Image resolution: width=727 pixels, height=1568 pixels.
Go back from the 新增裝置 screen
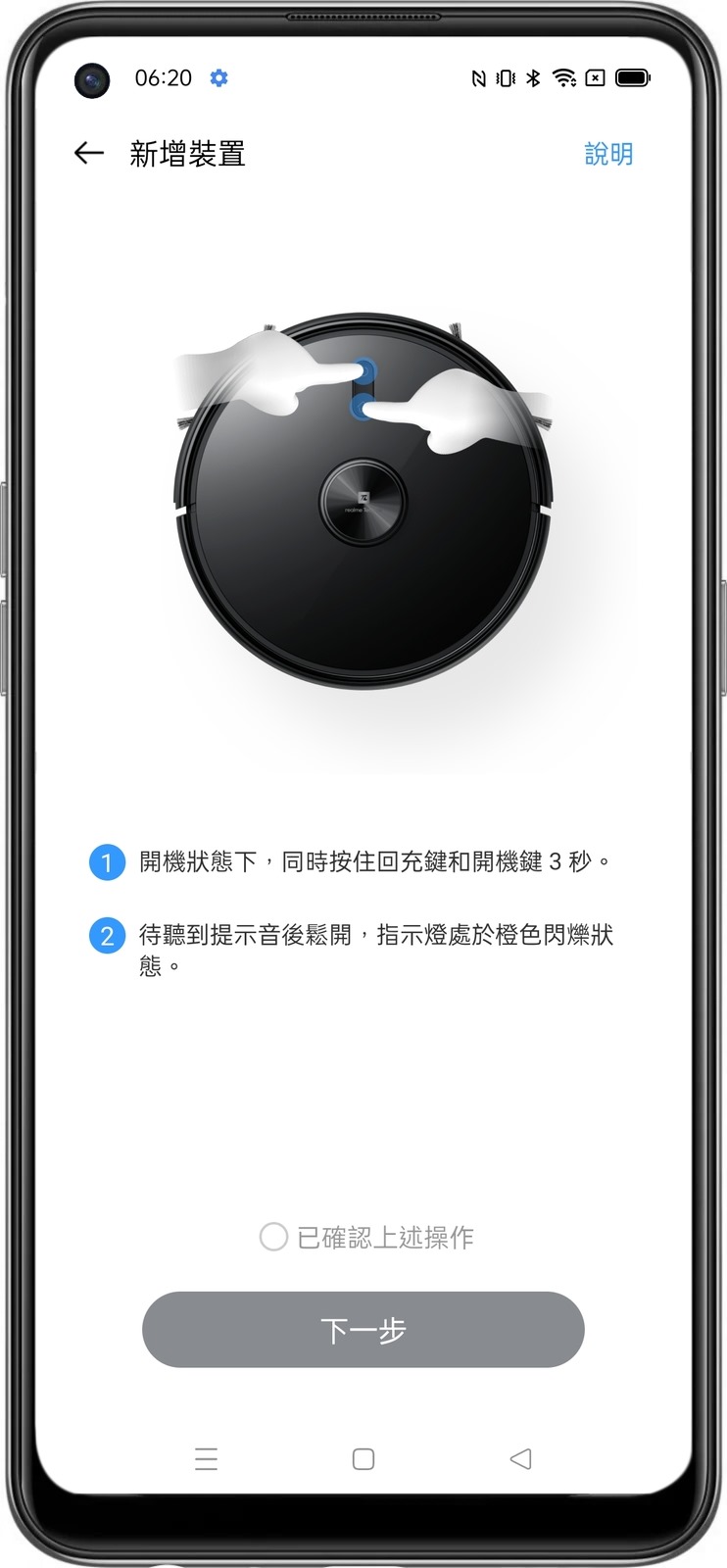(89, 153)
